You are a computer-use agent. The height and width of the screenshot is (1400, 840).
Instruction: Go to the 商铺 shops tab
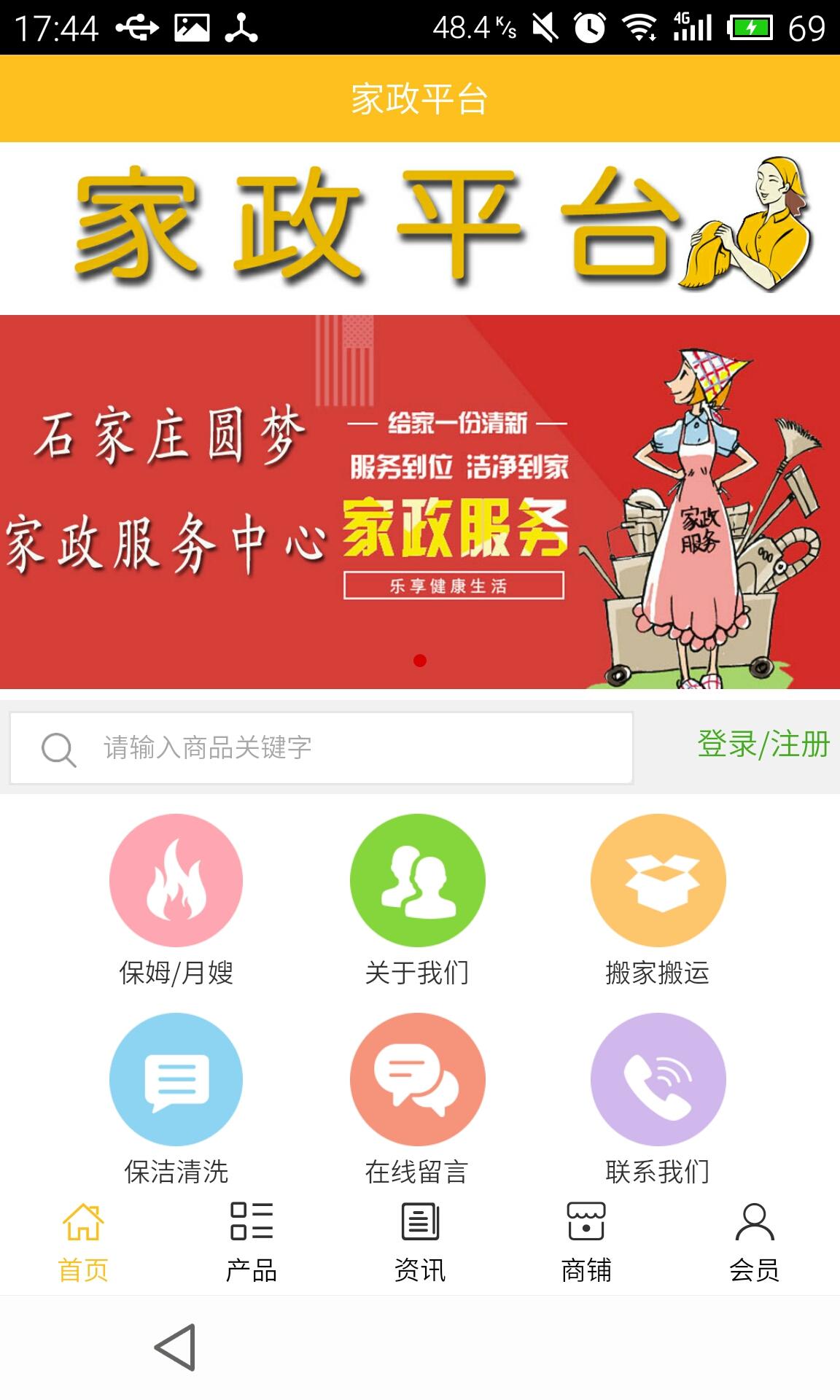pyautogui.click(x=586, y=1241)
